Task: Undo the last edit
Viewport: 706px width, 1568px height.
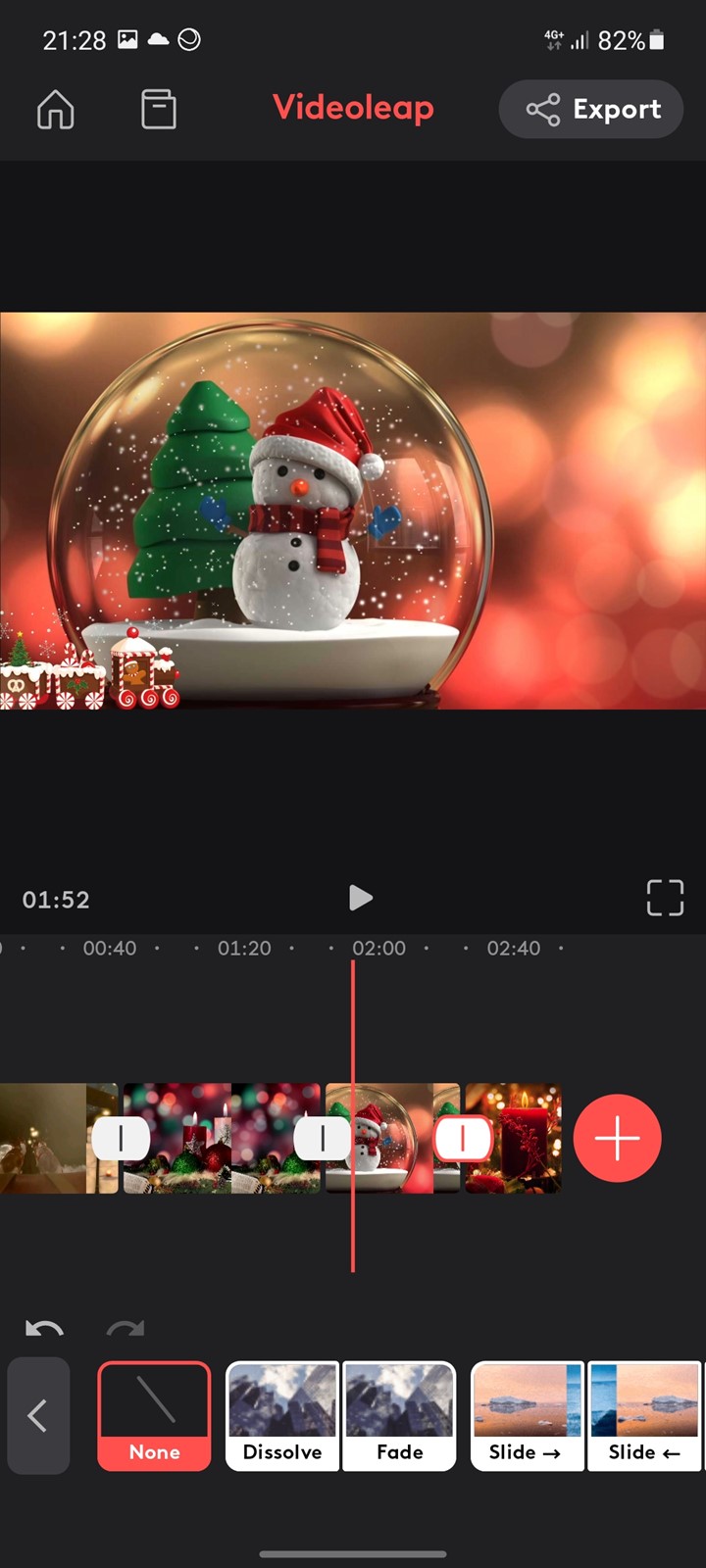Action: 44,1329
